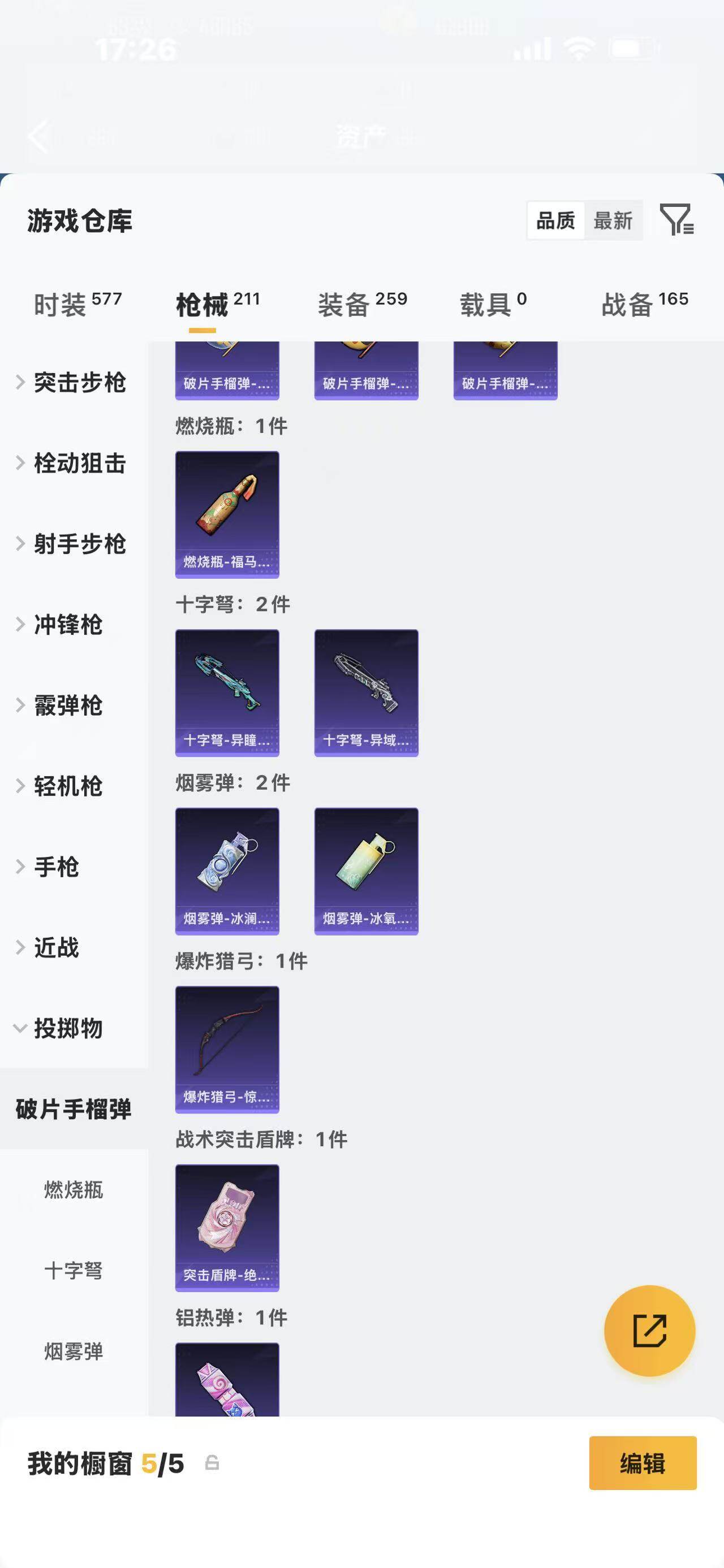Select 燃烧瓶 in the sidebar
Viewport: 724px width, 1568px height.
pos(74,1189)
